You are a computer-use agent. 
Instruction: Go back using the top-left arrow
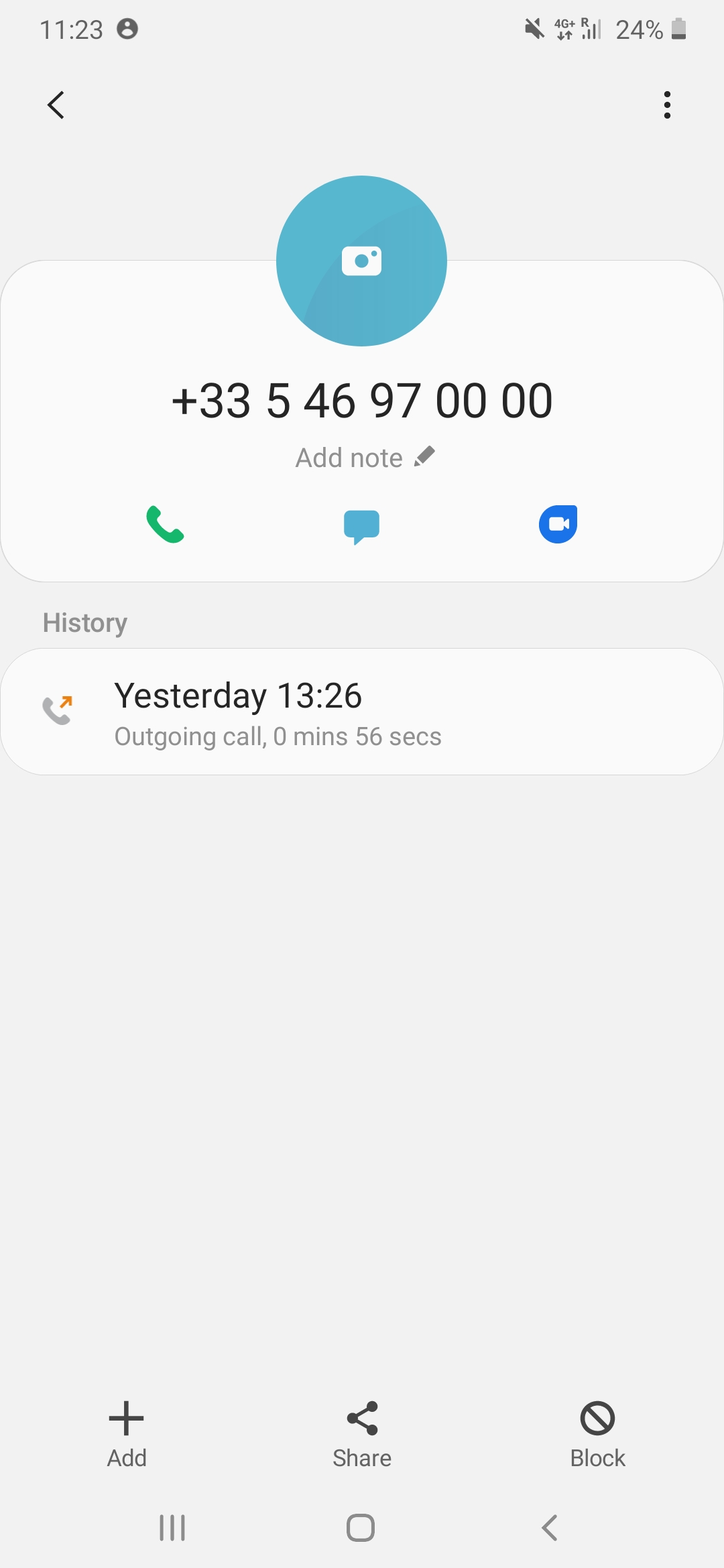56,105
